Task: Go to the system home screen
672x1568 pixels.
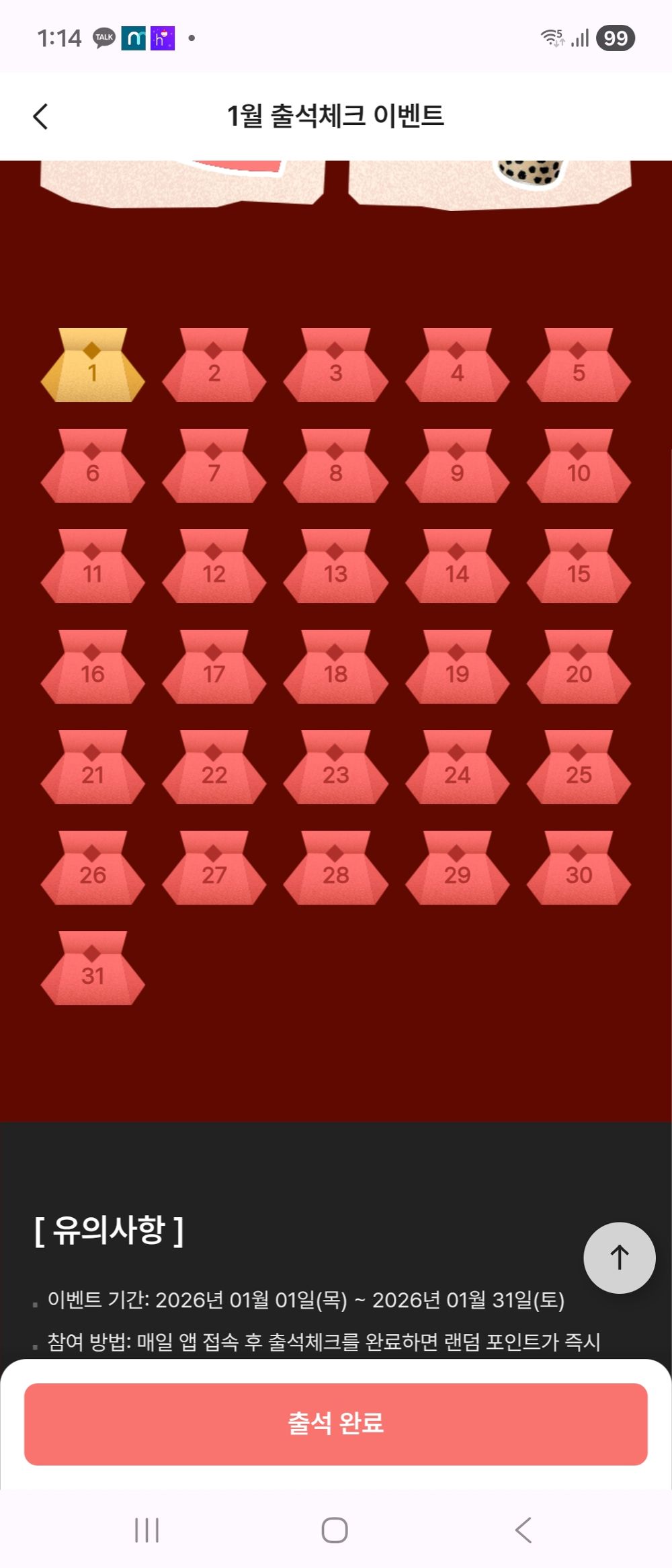Action: tap(335, 1531)
